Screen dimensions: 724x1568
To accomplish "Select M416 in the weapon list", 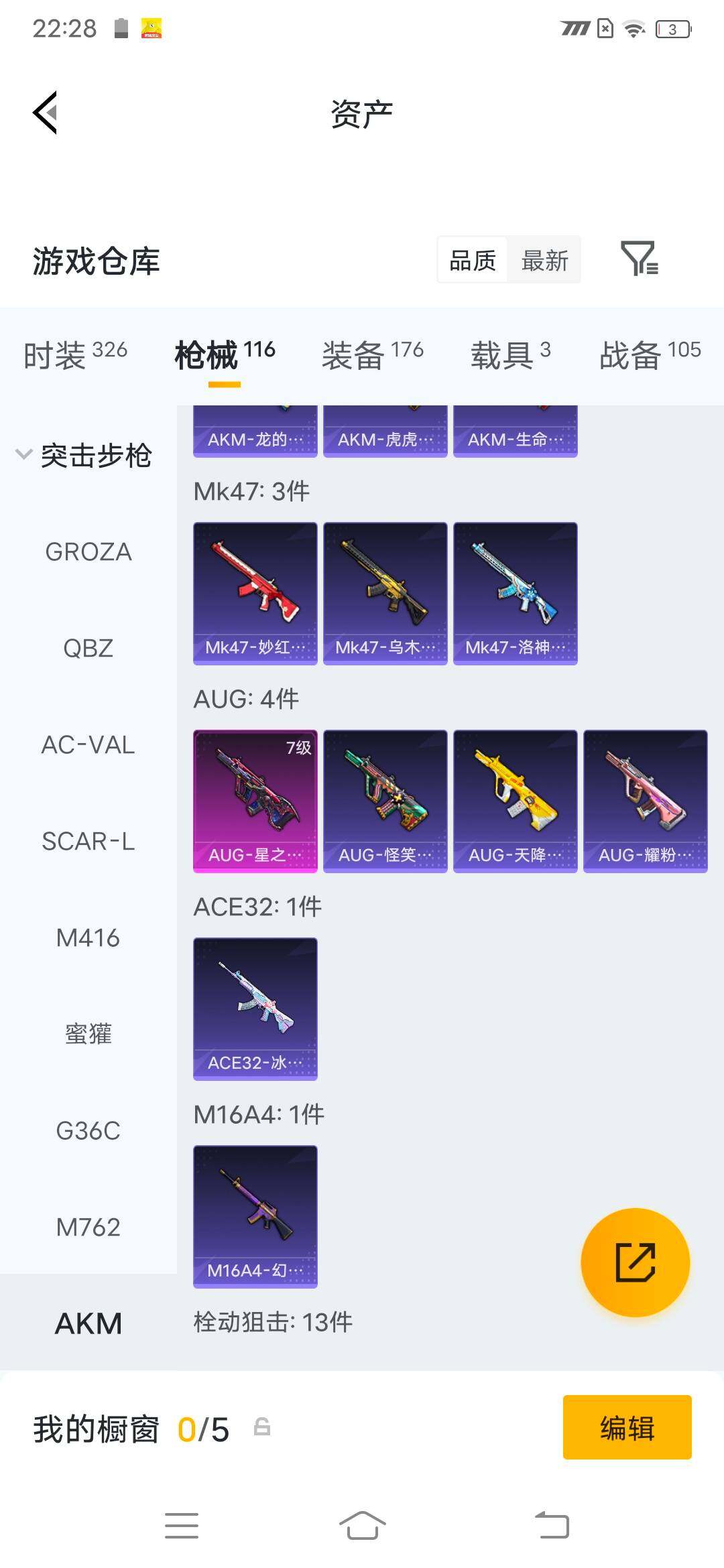I will (x=88, y=937).
